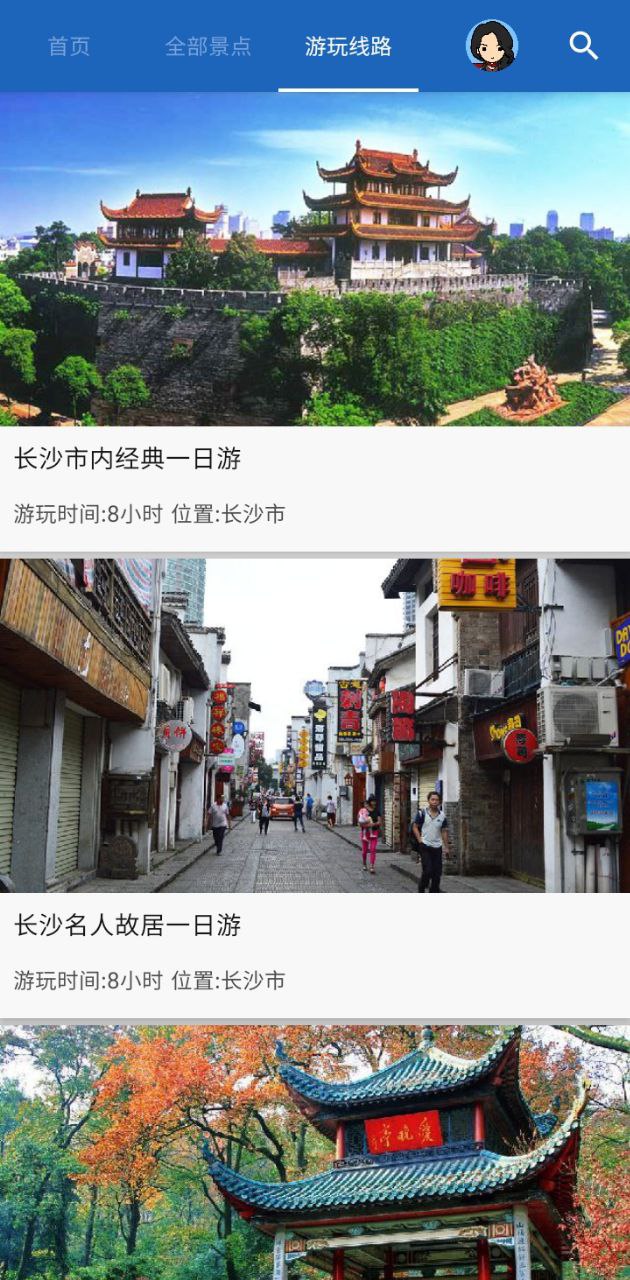Select the 游玩线路 tab
The image size is (630, 1280).
(348, 46)
